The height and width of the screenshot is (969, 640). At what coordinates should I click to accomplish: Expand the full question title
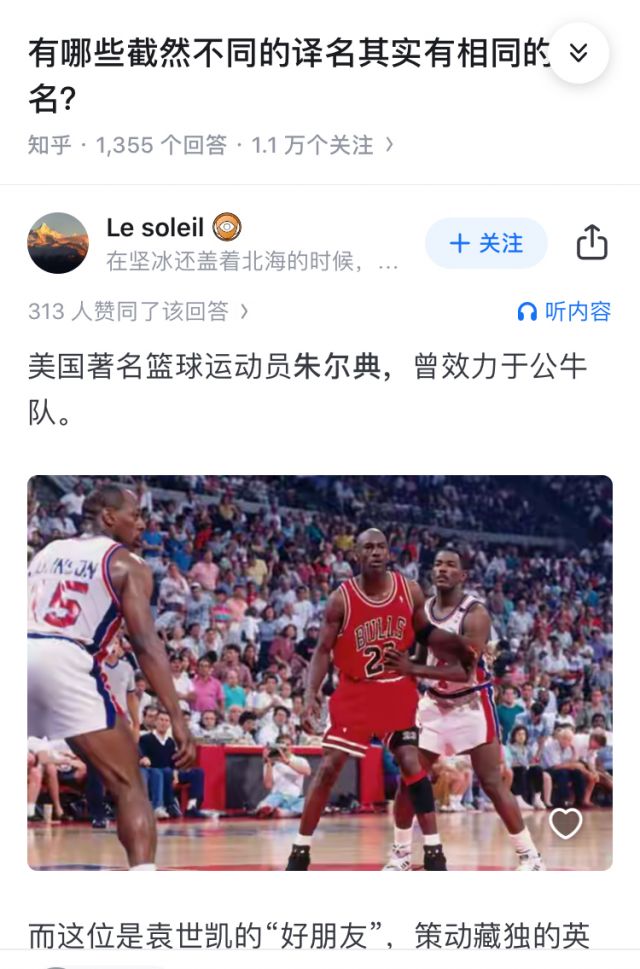(x=578, y=52)
